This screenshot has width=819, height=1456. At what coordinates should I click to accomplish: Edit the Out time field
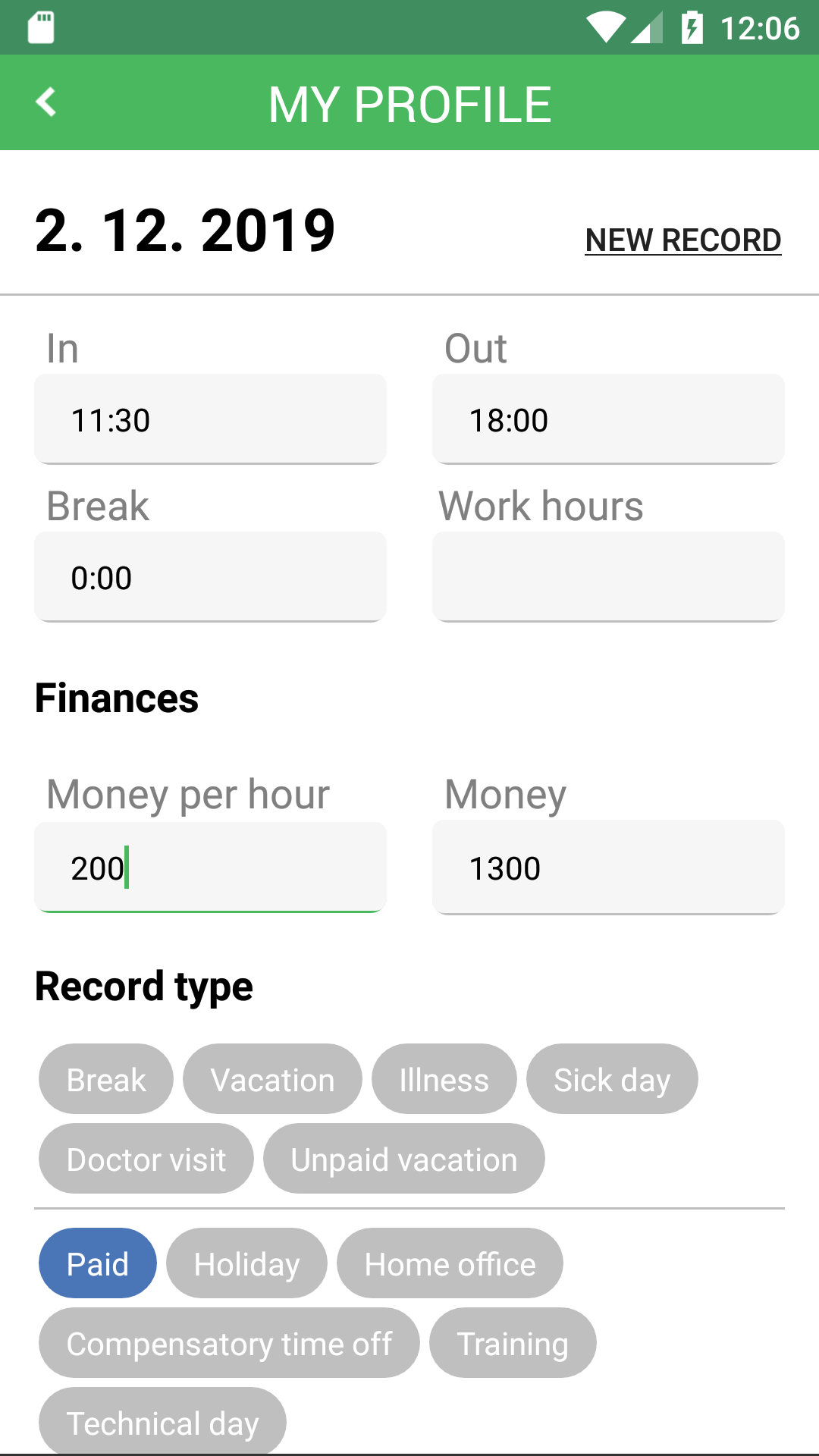click(x=607, y=419)
